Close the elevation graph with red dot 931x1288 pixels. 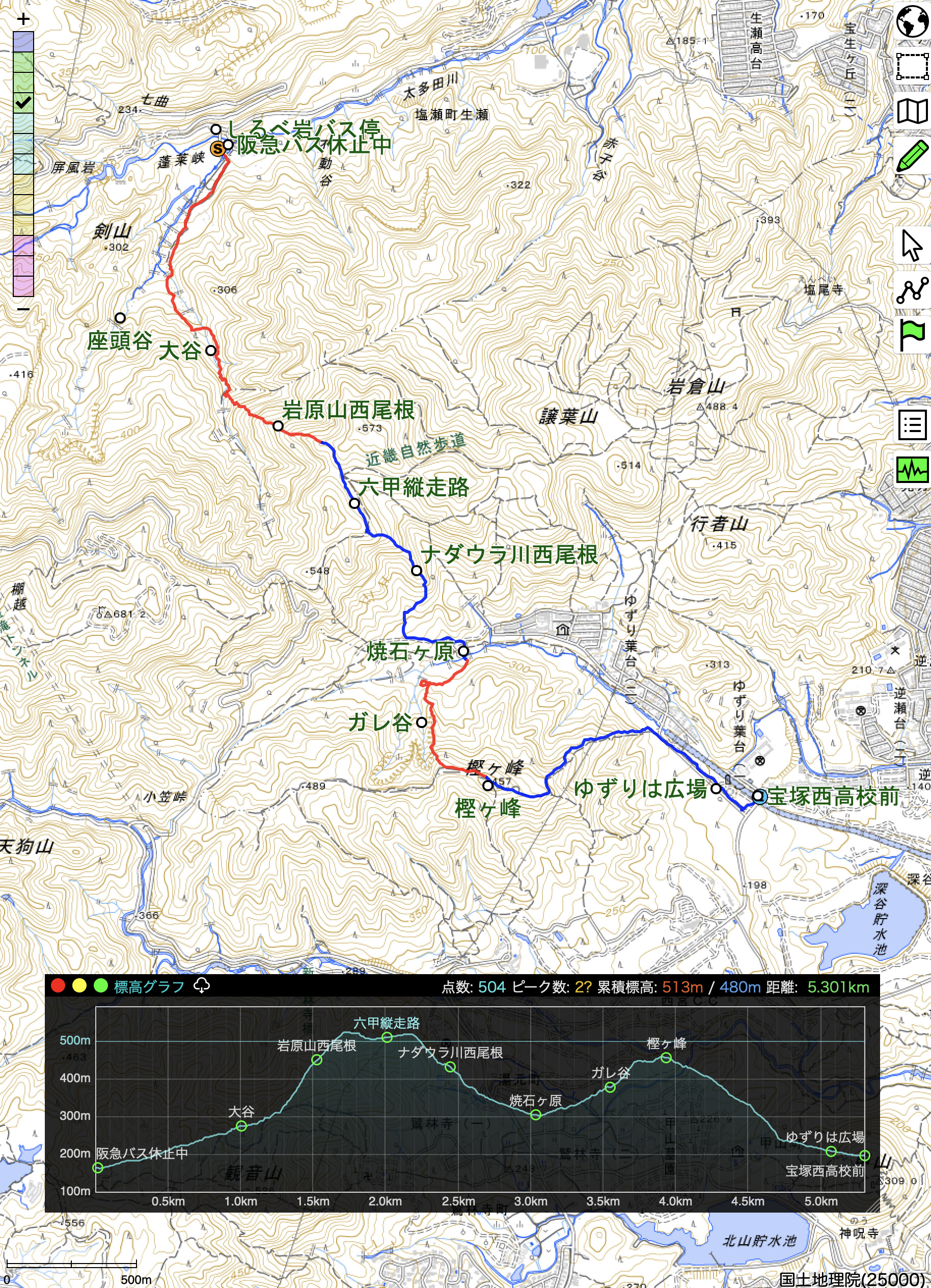coord(58,986)
